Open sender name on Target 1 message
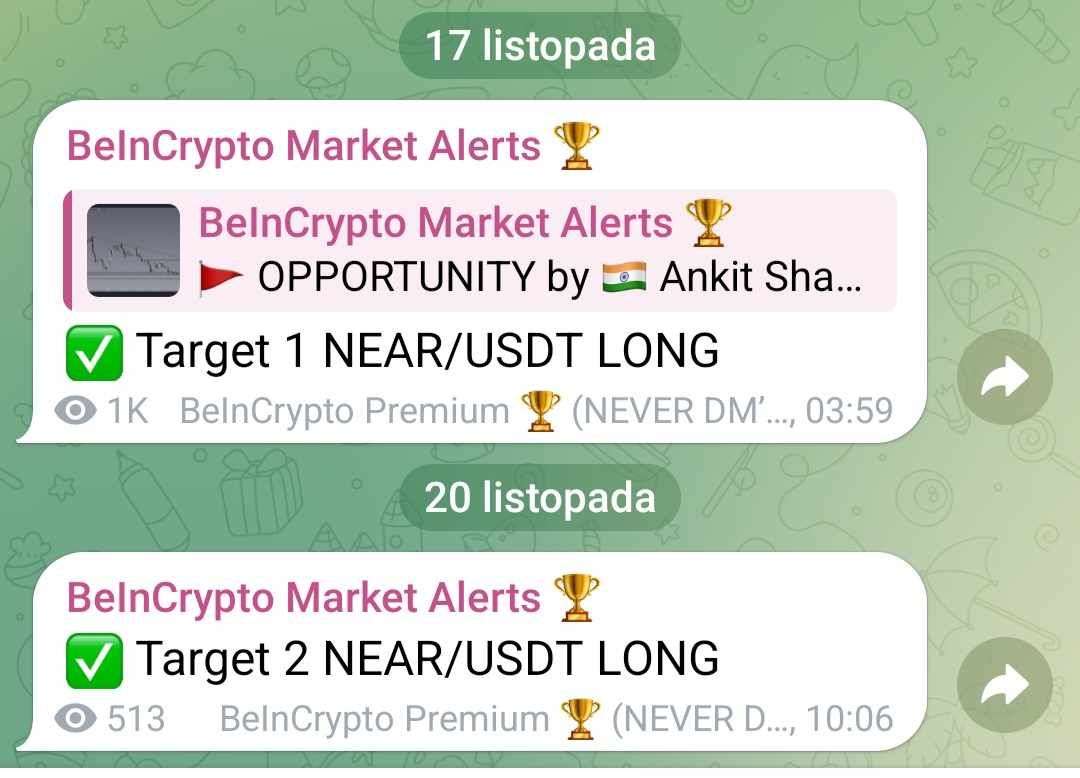1080x778 pixels. tap(304, 147)
